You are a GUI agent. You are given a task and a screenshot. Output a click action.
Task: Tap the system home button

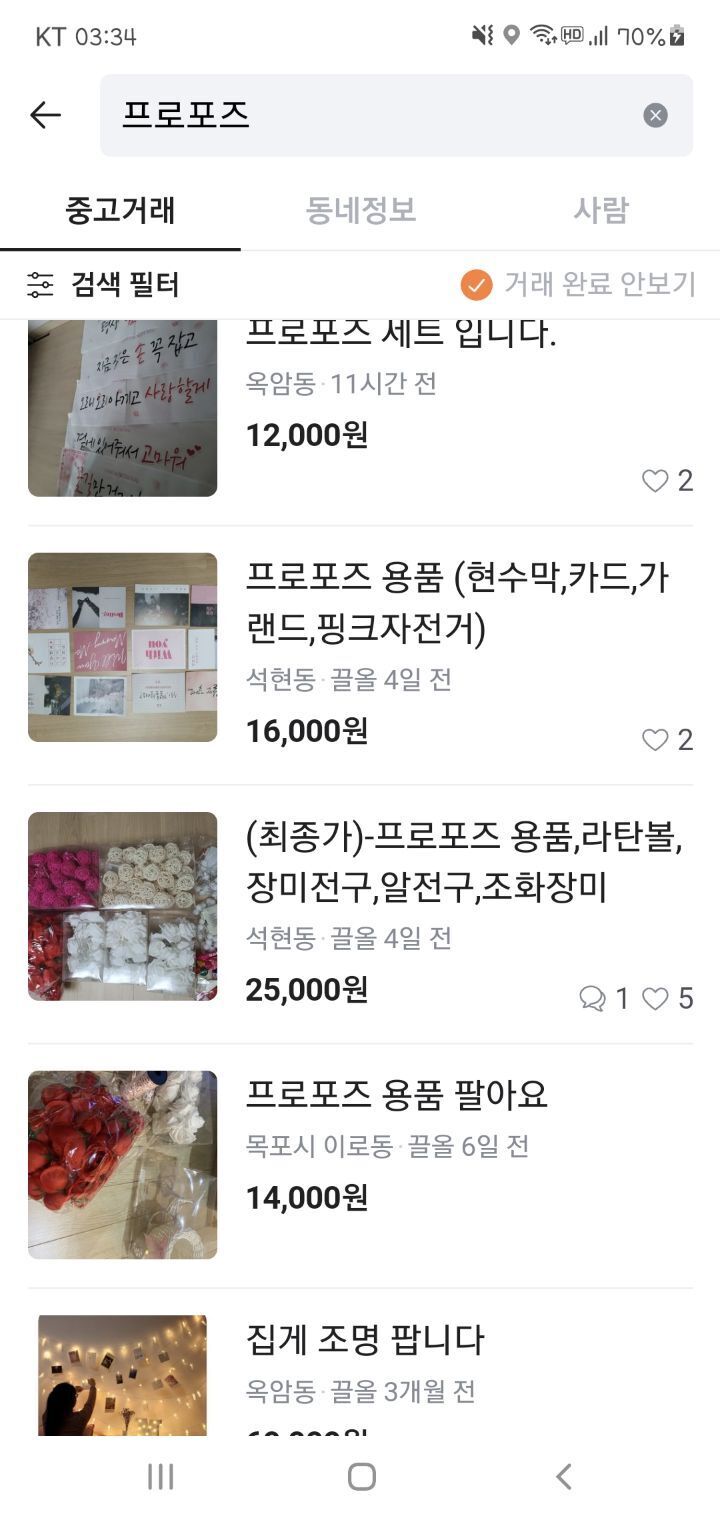(x=361, y=1476)
